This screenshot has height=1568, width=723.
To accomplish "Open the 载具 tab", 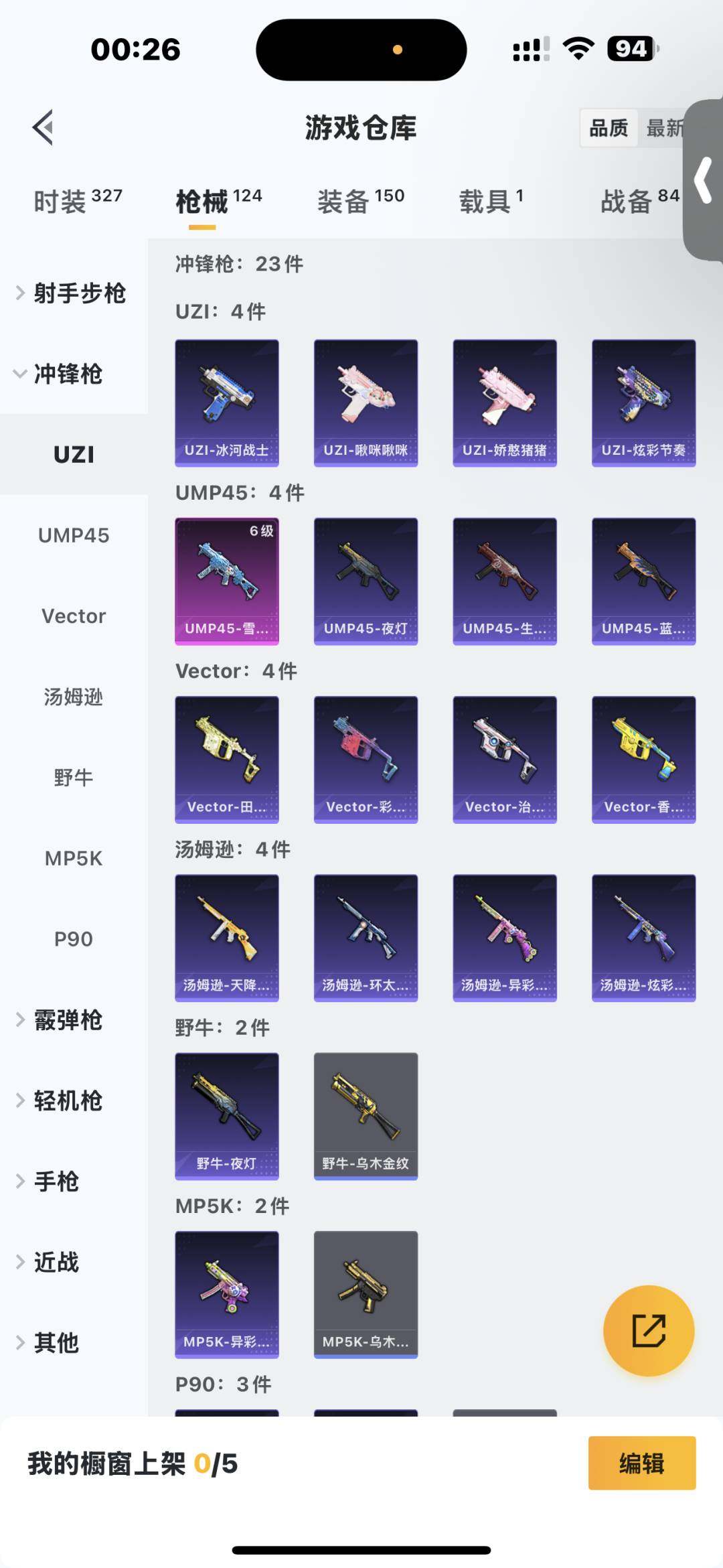I will click(490, 201).
